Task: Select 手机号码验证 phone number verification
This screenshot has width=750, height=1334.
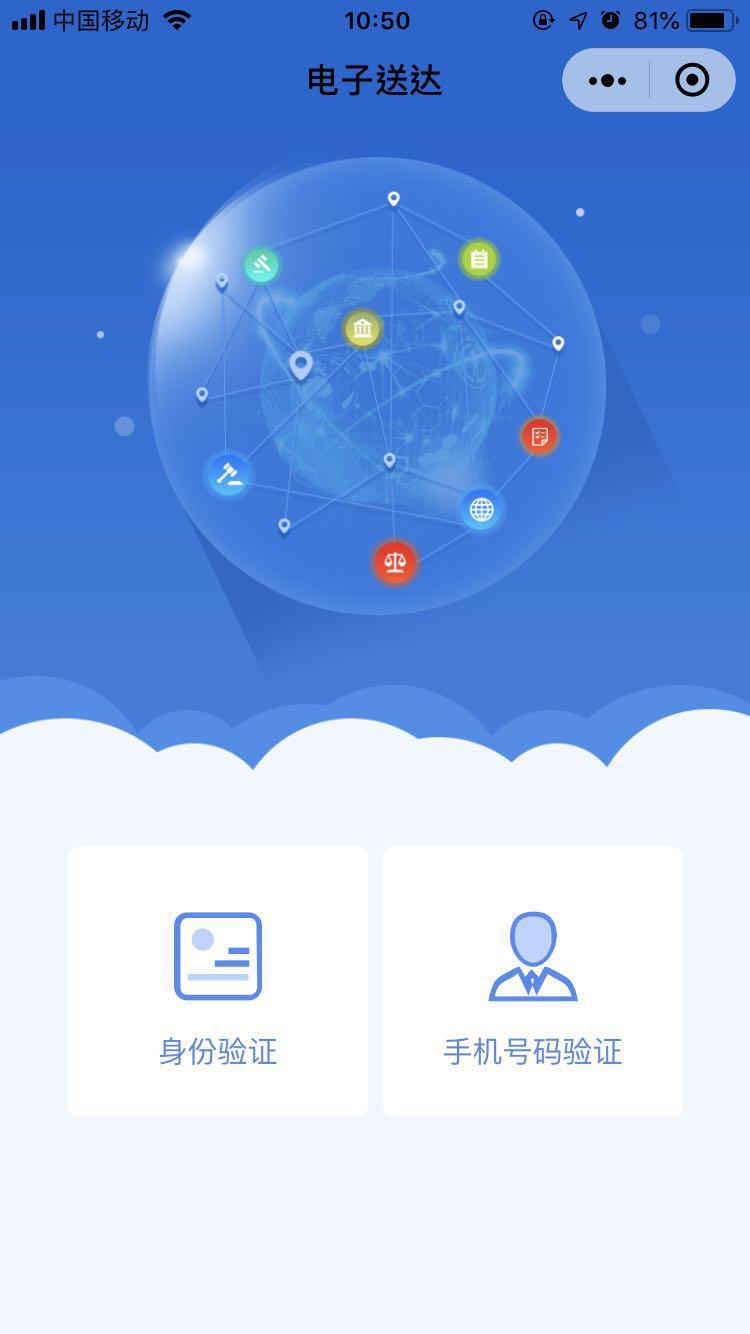Action: (533, 982)
